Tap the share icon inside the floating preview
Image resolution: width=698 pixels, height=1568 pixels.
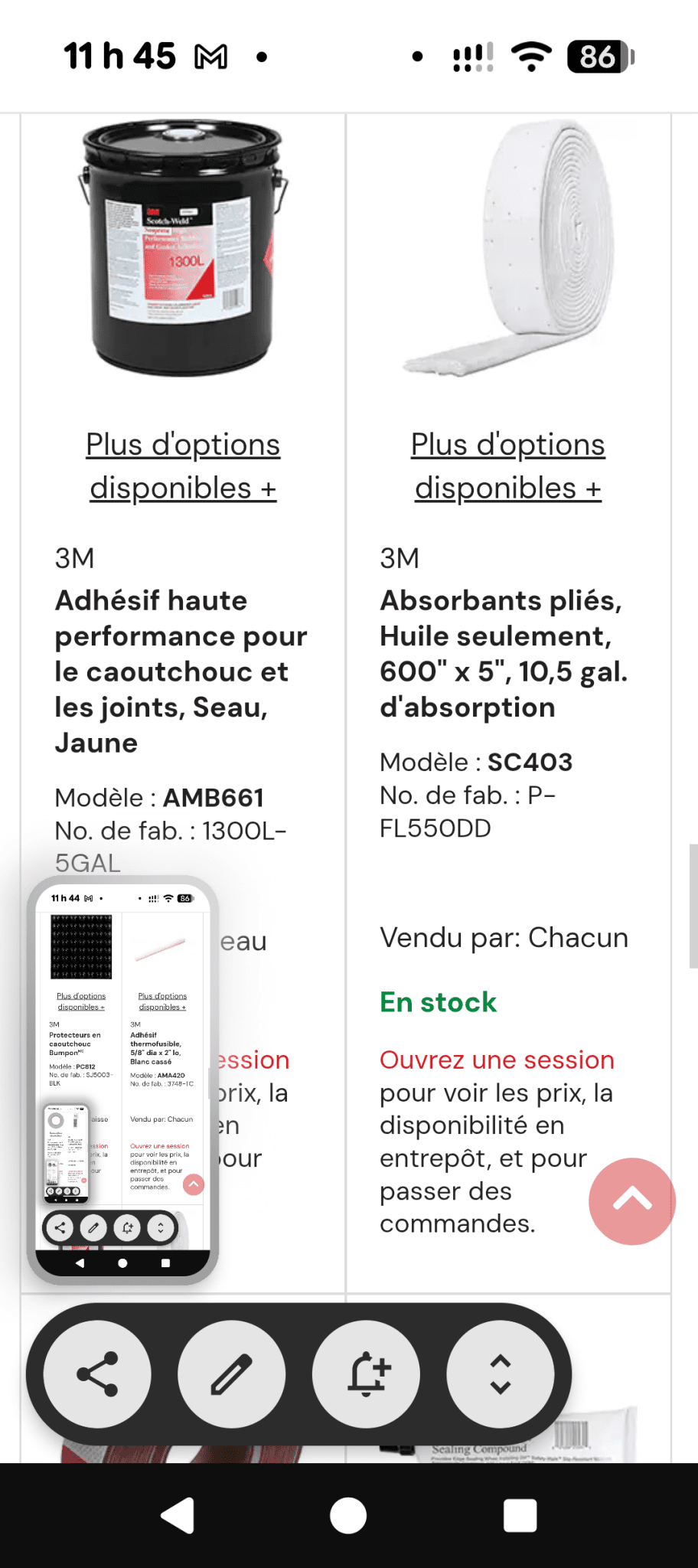(x=60, y=1227)
